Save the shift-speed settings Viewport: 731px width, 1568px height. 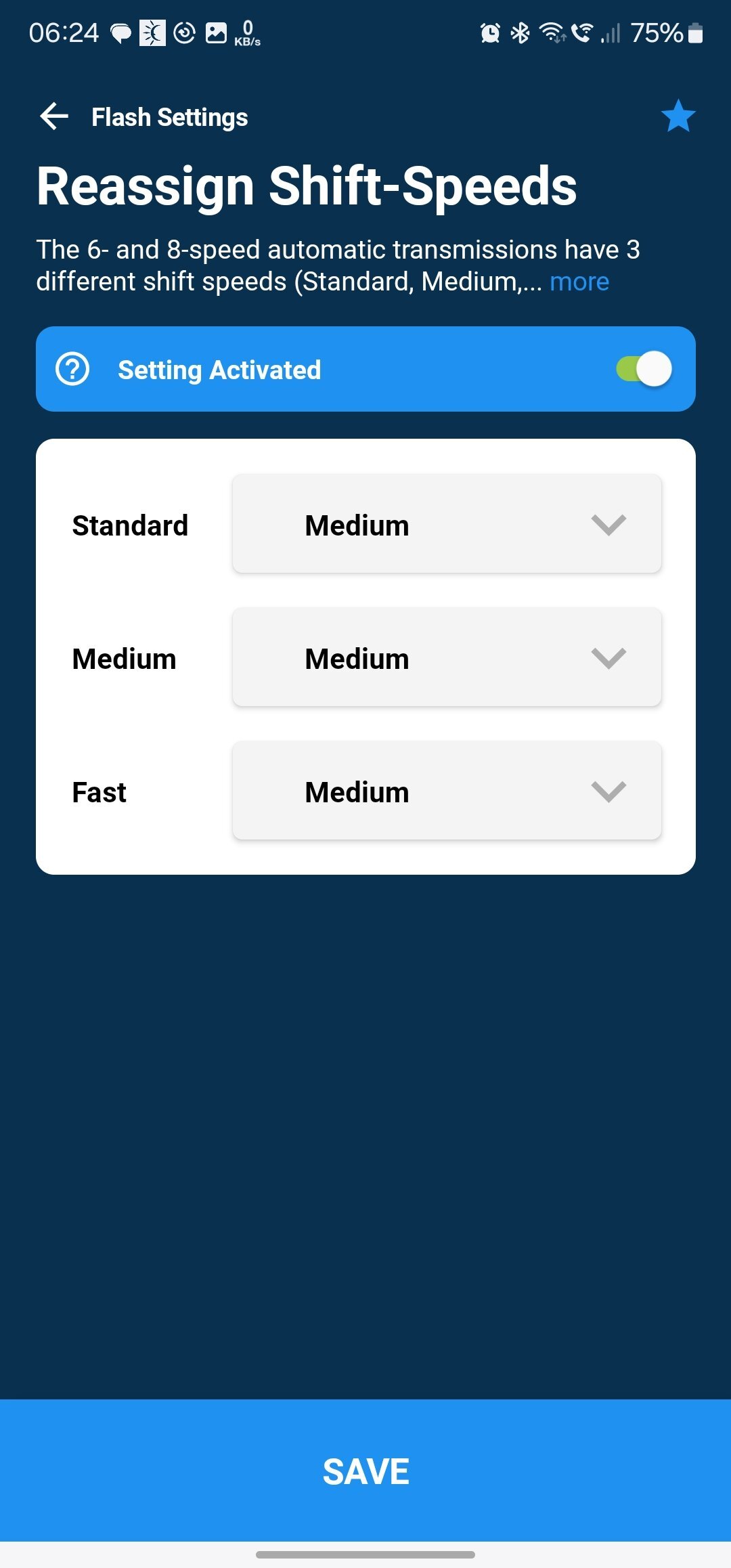365,1471
